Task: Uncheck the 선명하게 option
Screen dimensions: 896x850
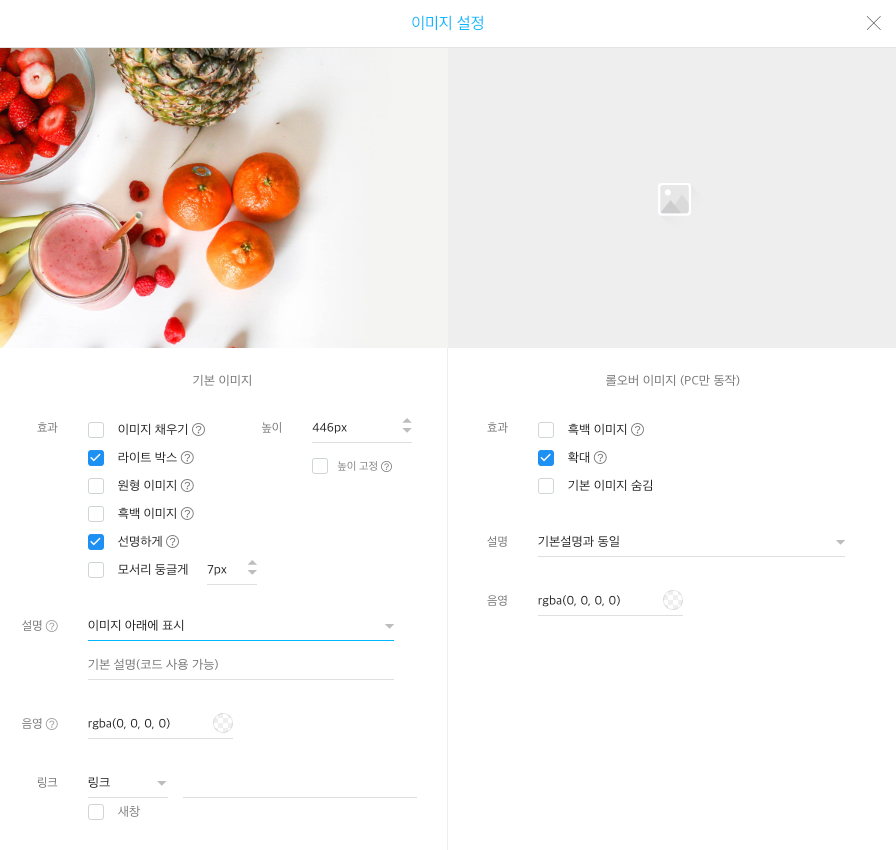Action: click(96, 542)
